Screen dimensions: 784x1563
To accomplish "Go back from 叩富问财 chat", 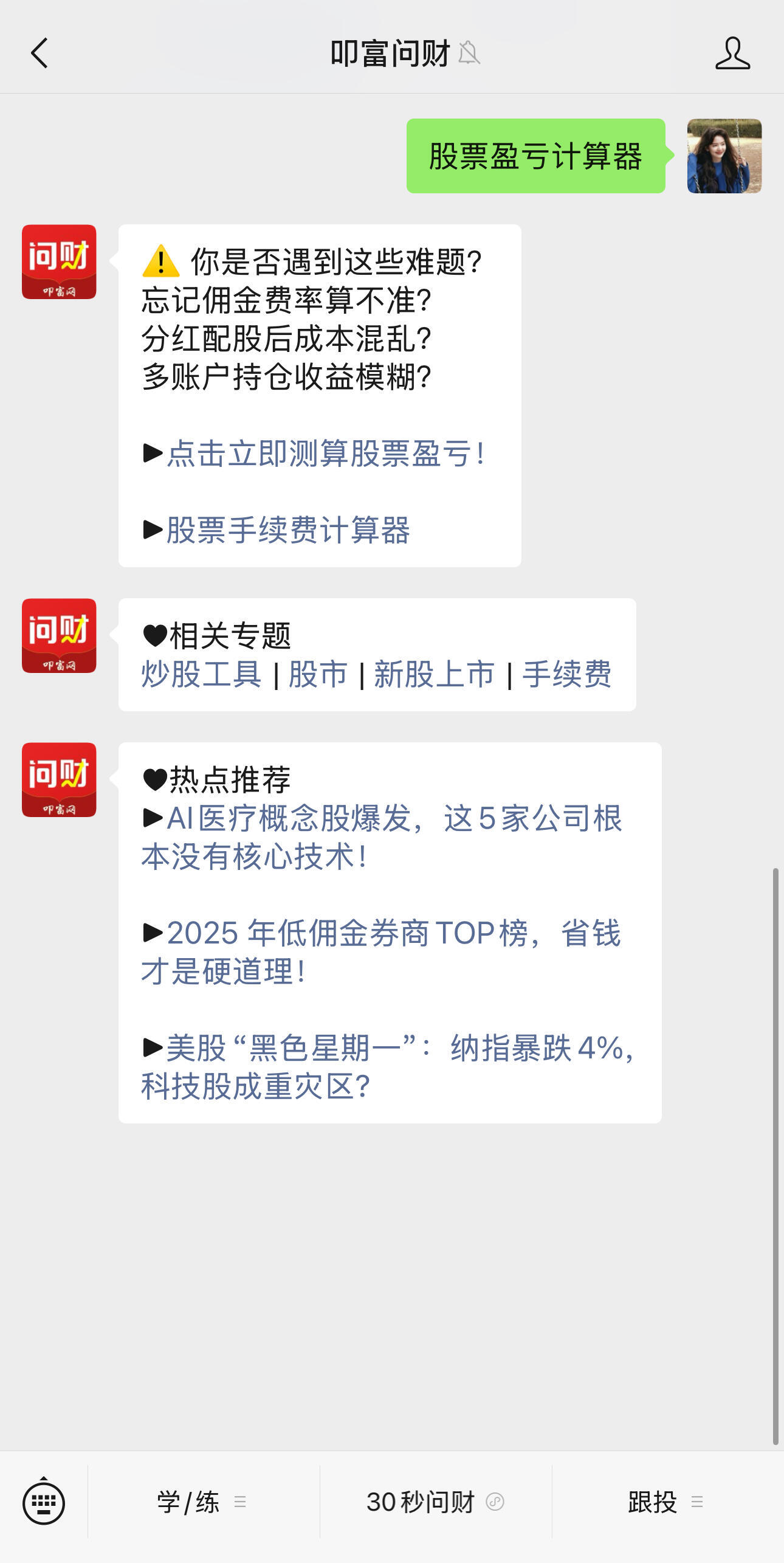I will pos(40,53).
